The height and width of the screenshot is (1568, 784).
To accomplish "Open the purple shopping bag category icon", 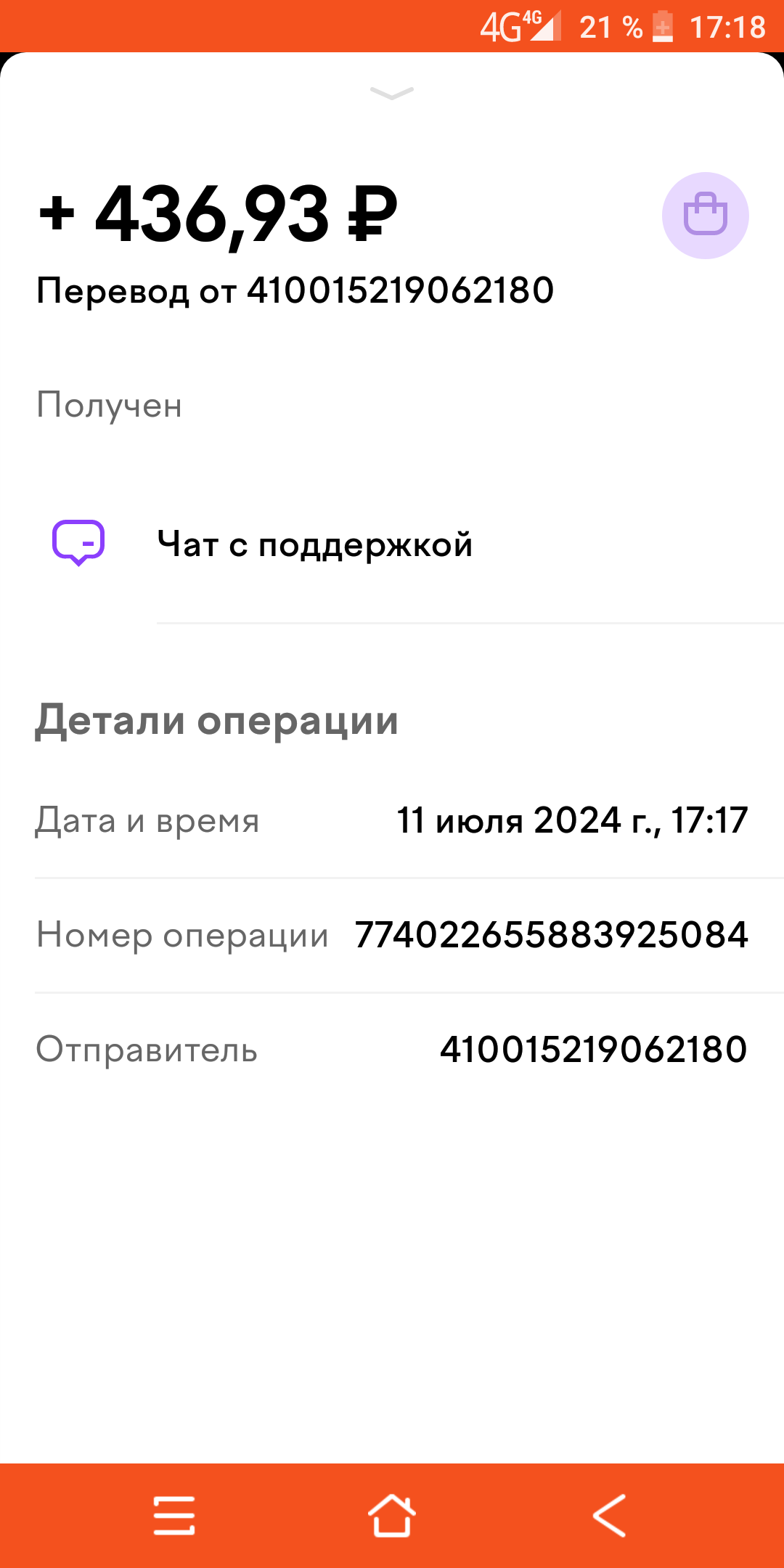I will 705,216.
